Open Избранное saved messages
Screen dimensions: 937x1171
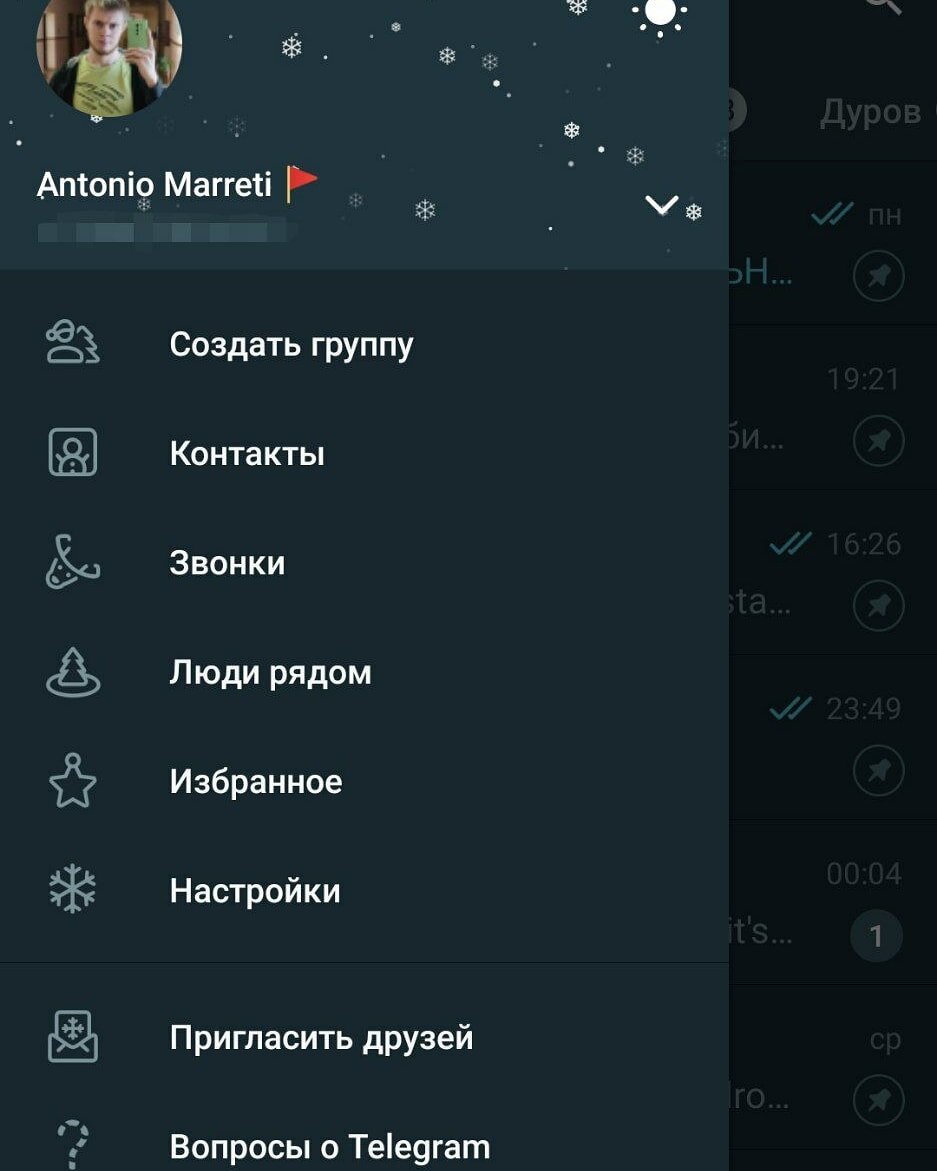[x=256, y=782]
